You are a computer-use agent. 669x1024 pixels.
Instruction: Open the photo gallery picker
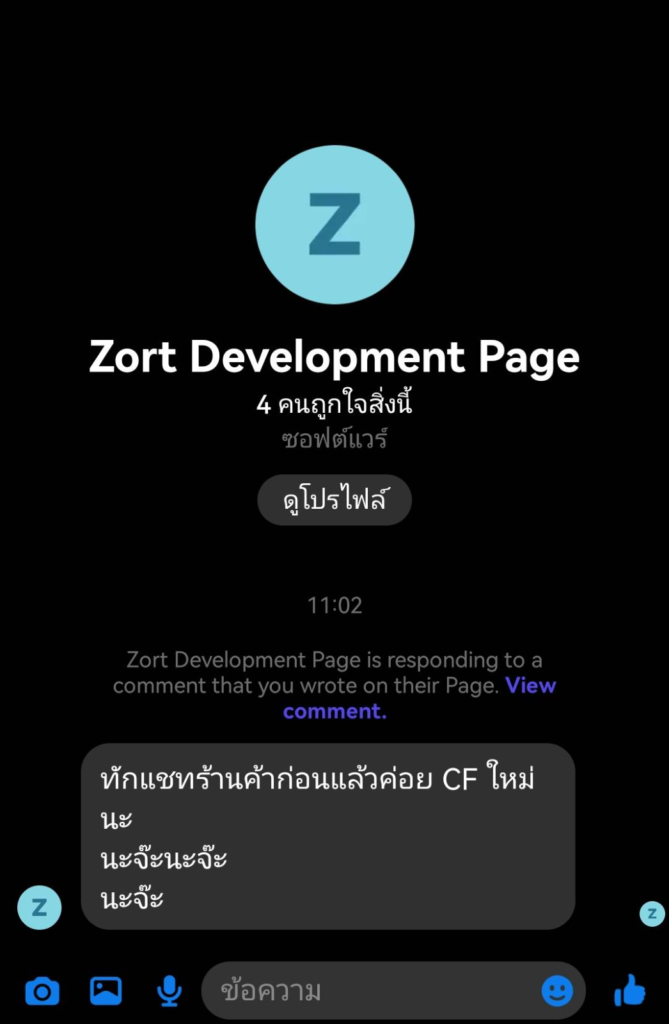click(105, 991)
